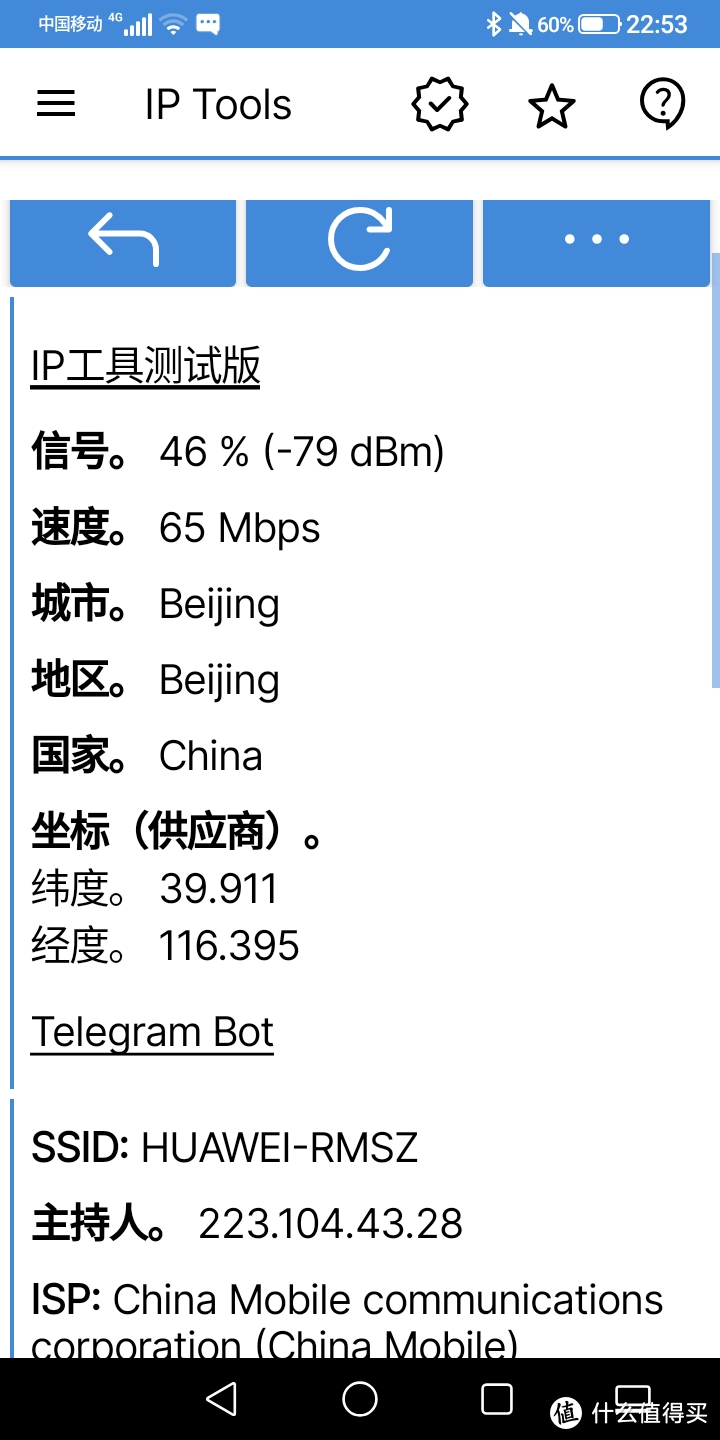
Task: Refresh the network information
Action: (359, 241)
